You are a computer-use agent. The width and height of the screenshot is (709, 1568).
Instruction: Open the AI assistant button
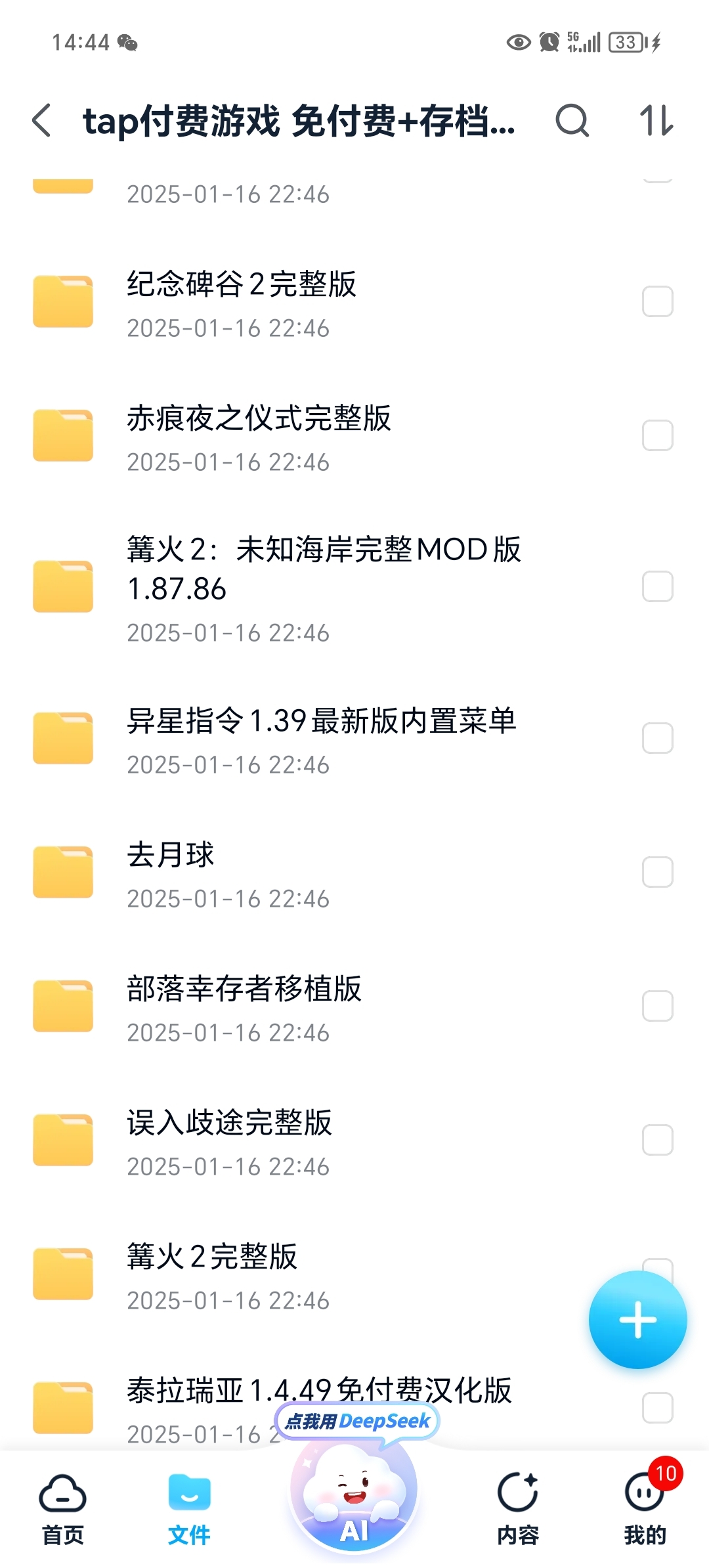(354, 1497)
